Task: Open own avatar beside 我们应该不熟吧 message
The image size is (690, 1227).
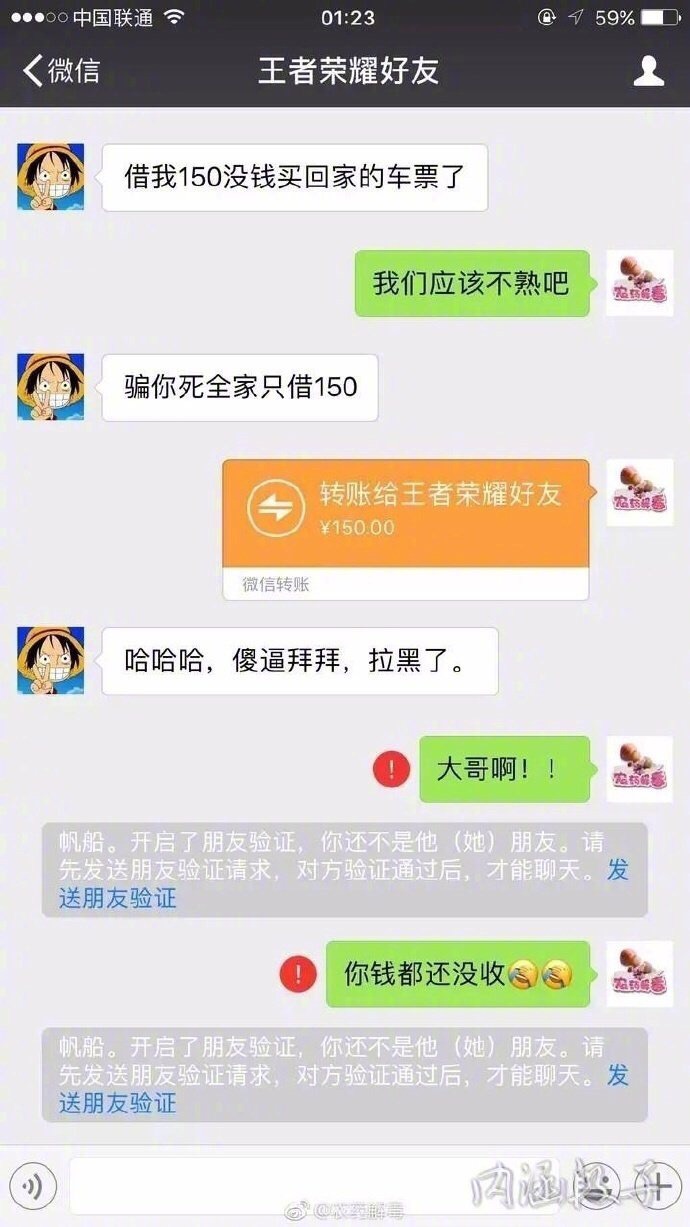Action: (x=639, y=283)
